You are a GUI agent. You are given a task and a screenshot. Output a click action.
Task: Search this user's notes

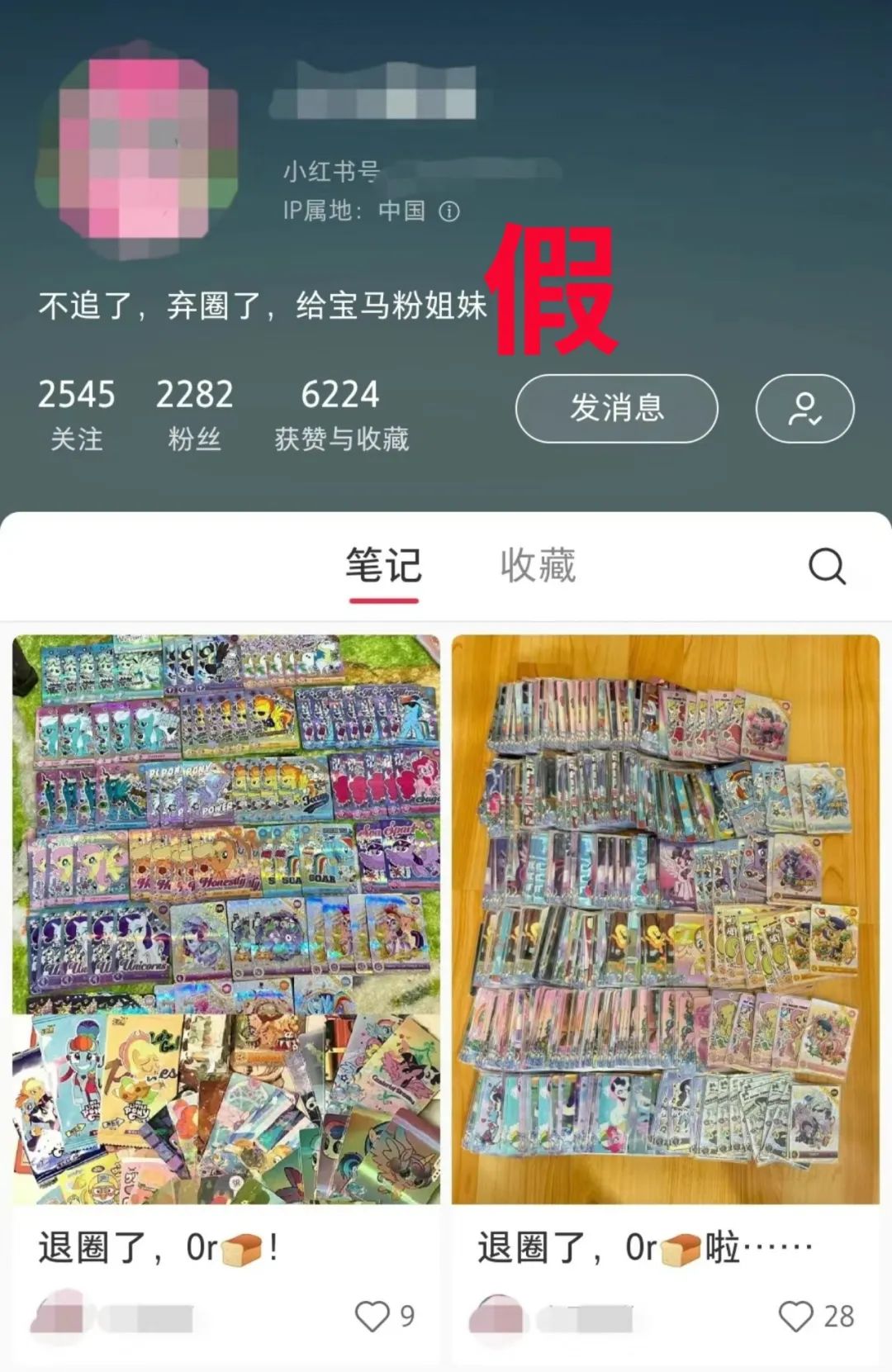point(827,567)
